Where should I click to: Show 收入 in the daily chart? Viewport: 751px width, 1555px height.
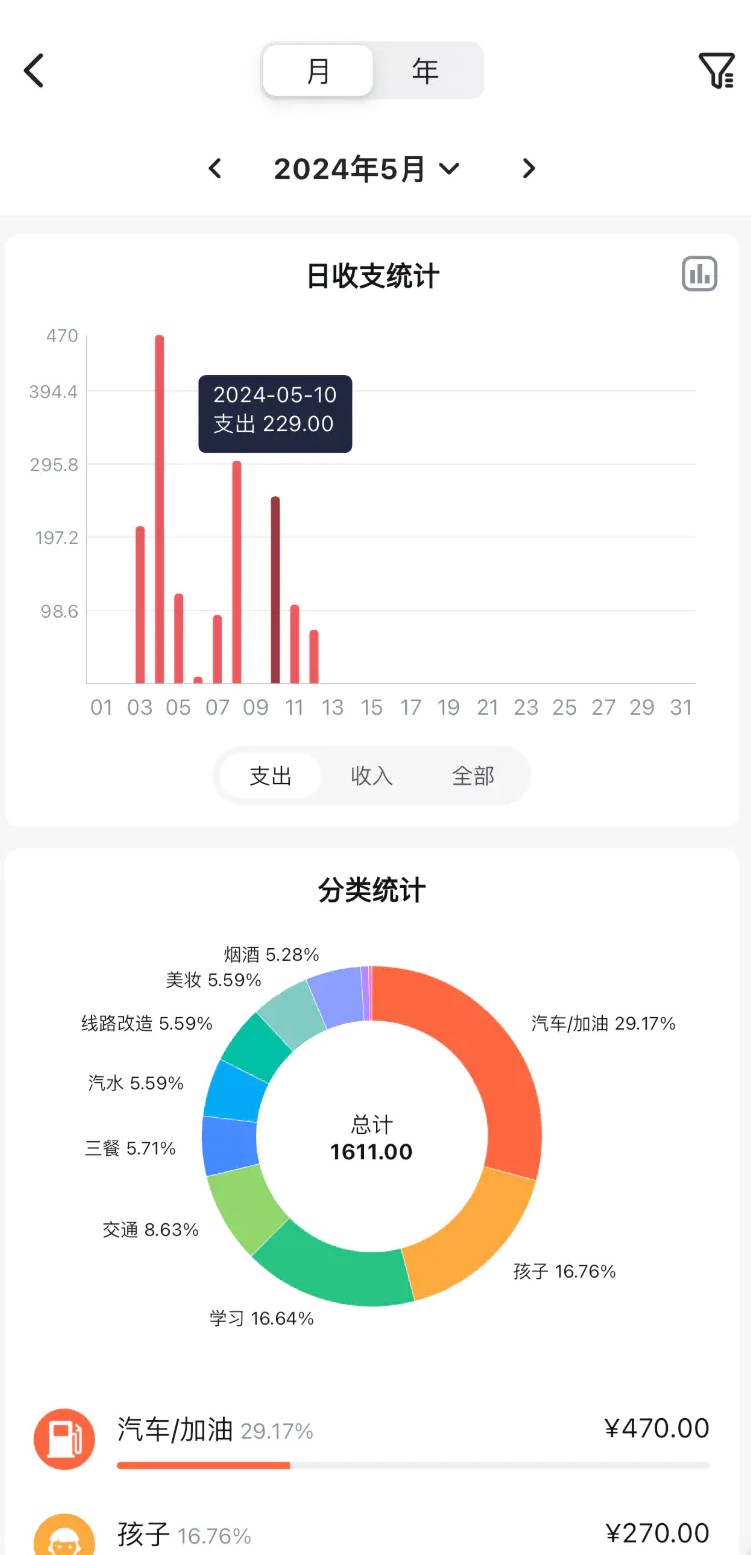click(372, 776)
